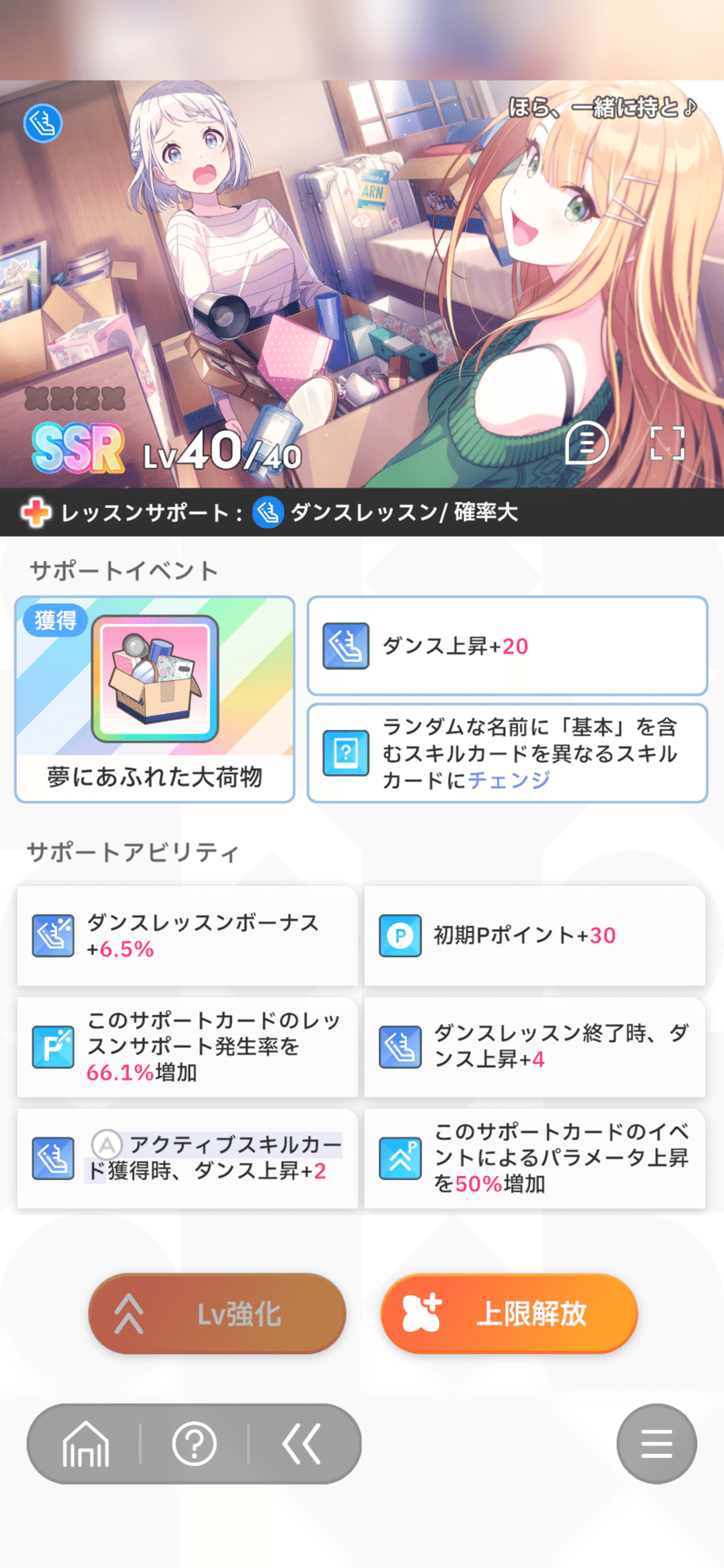
Task: Go back using the double-chevron icon
Action: pos(302,1444)
